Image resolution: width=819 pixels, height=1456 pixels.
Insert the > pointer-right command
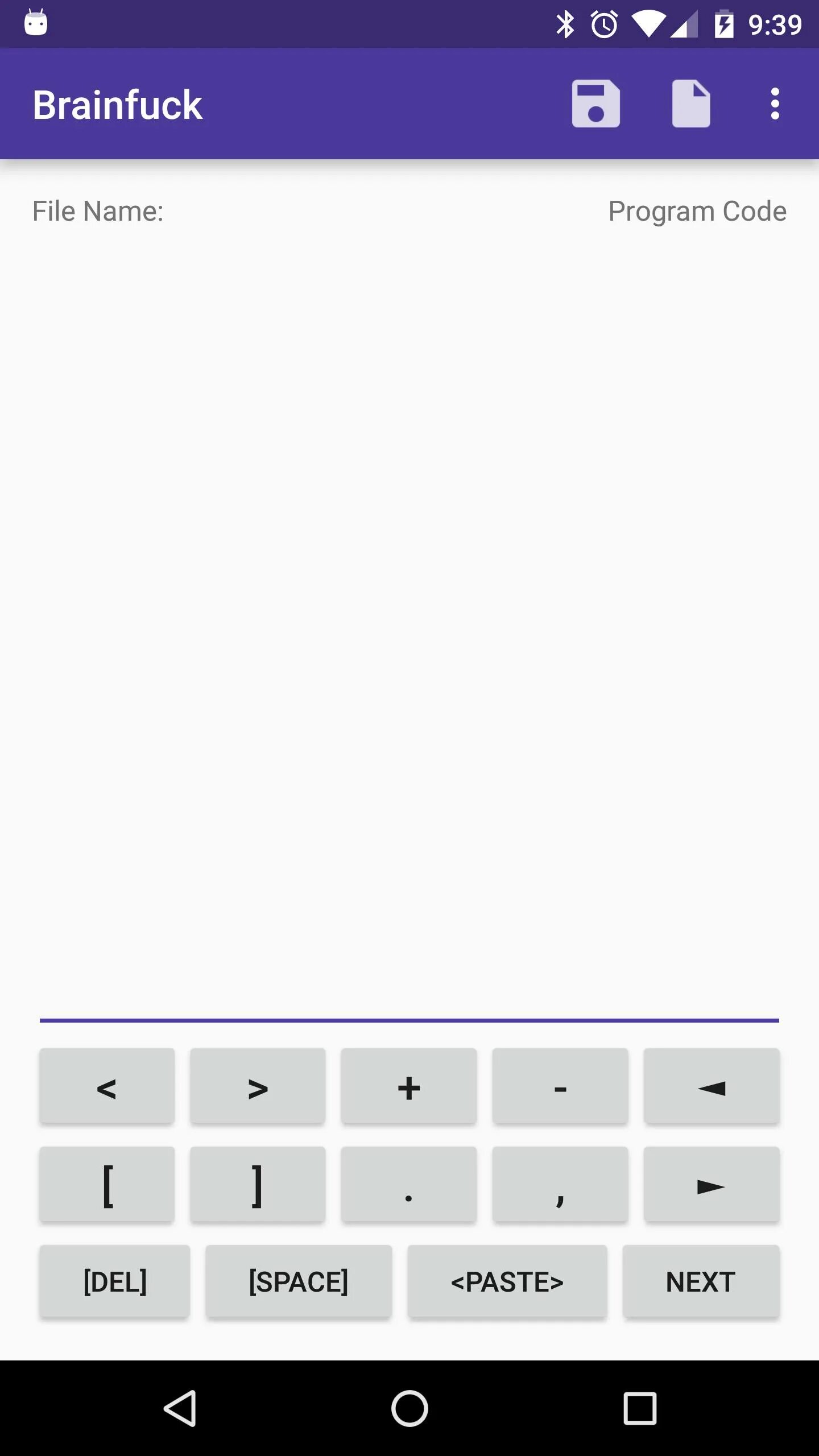point(258,1086)
